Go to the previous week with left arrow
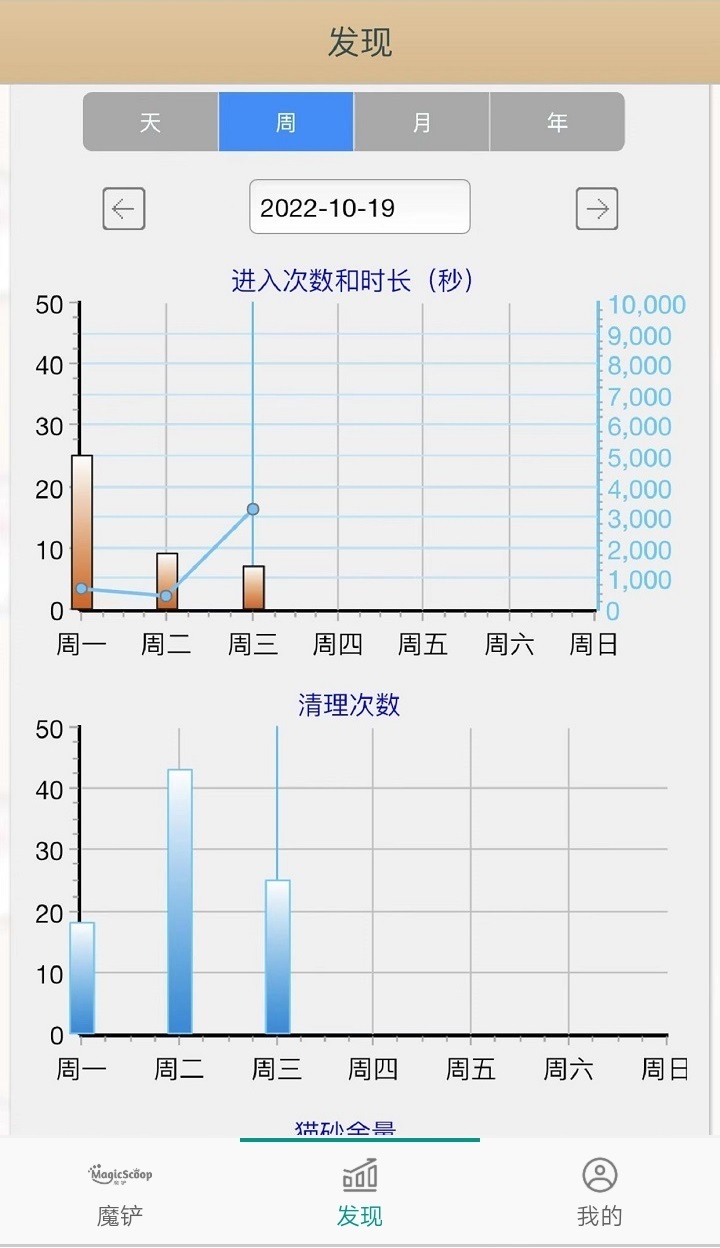This screenshot has height=1248, width=720. click(124, 208)
